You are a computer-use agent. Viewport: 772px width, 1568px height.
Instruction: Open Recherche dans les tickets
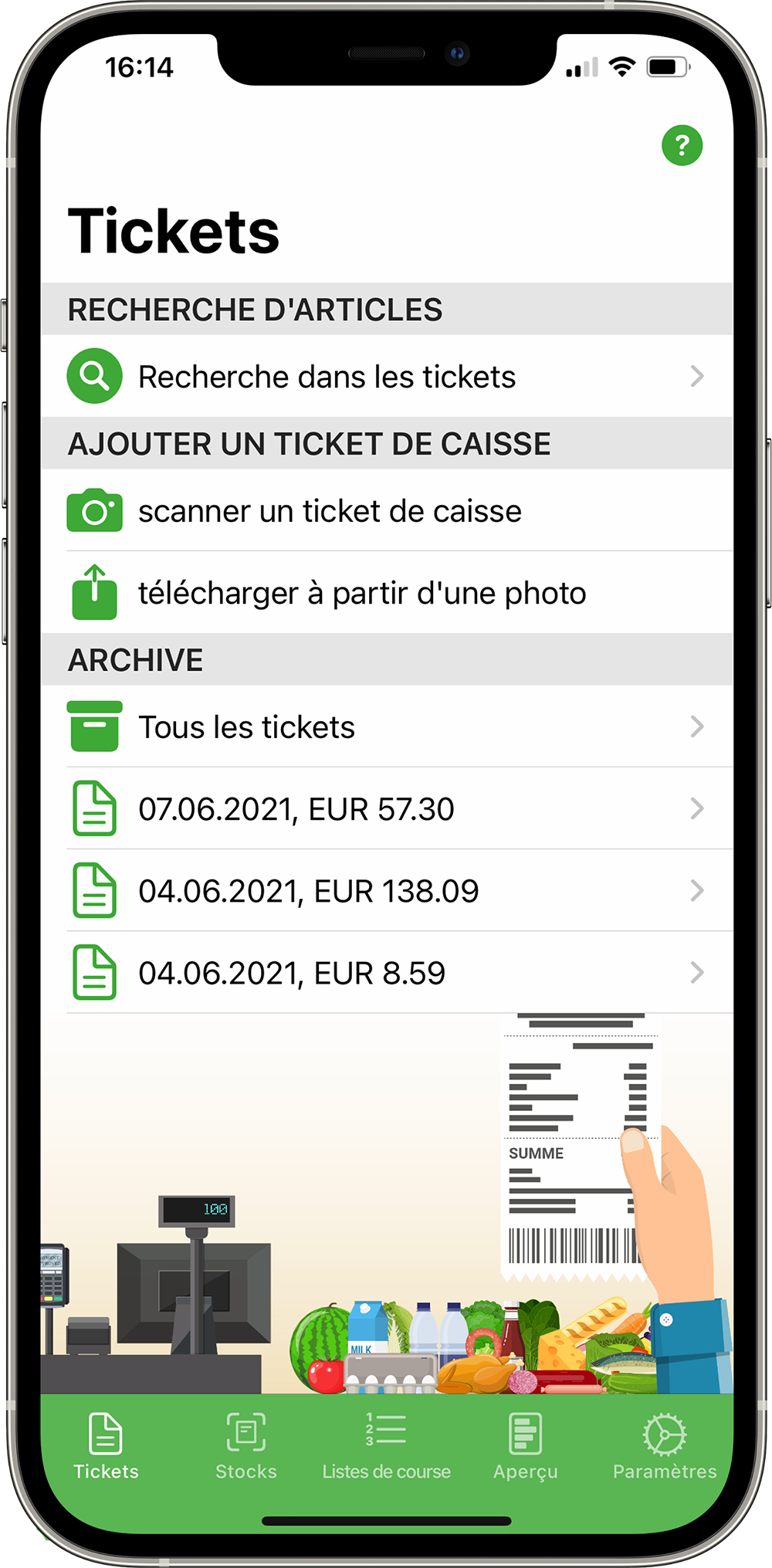(386, 377)
